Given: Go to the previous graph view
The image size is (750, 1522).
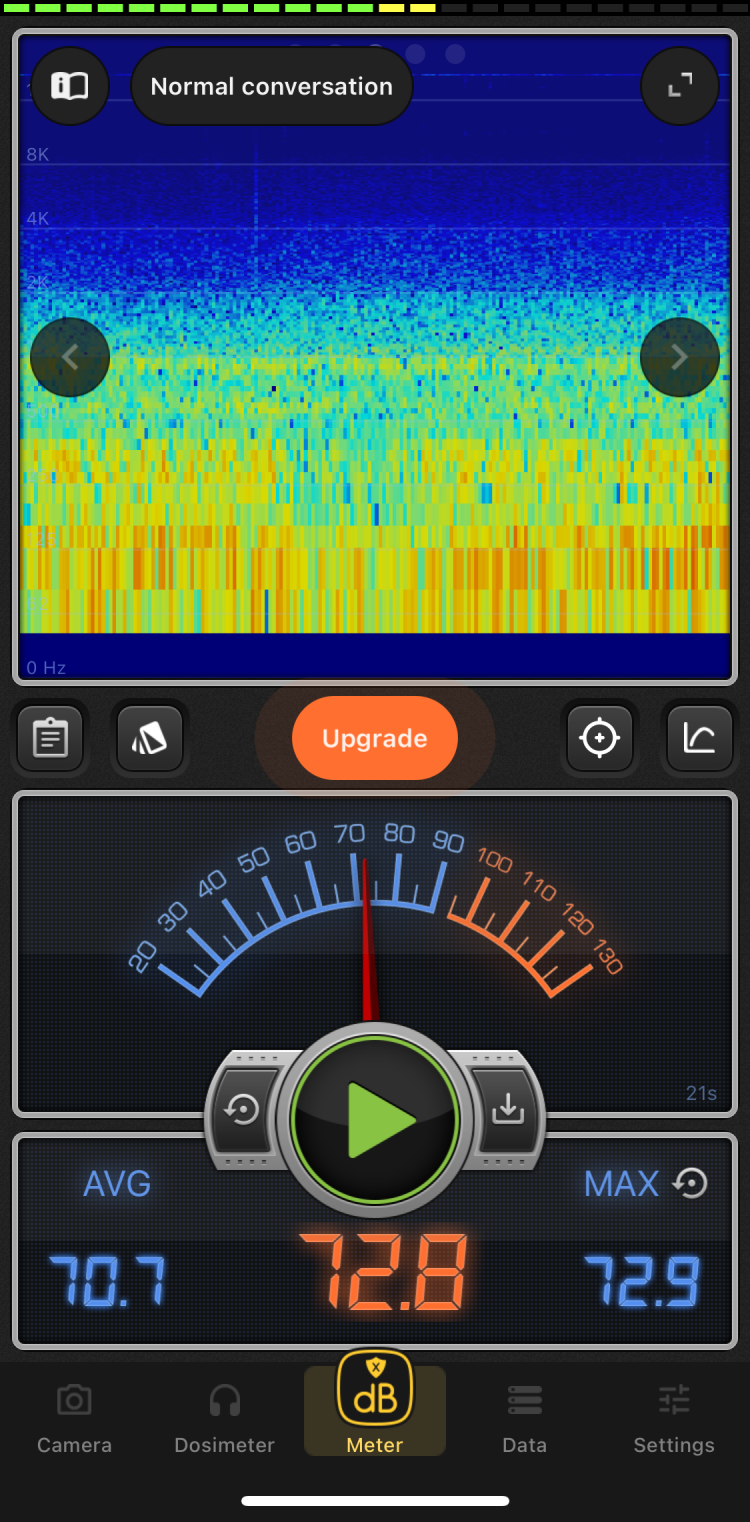Looking at the screenshot, I should (x=70, y=357).
